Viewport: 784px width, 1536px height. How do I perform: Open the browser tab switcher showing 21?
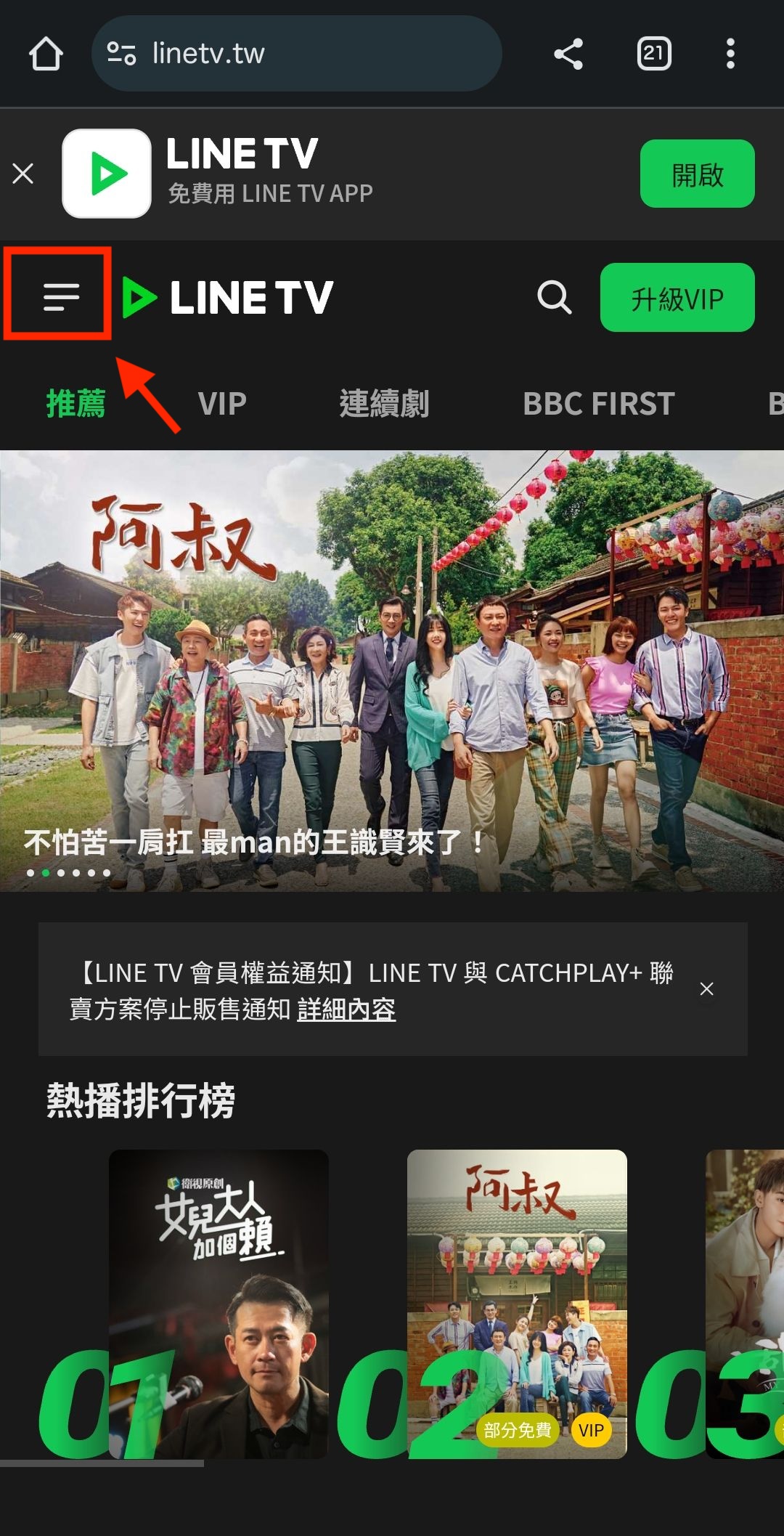click(x=653, y=53)
